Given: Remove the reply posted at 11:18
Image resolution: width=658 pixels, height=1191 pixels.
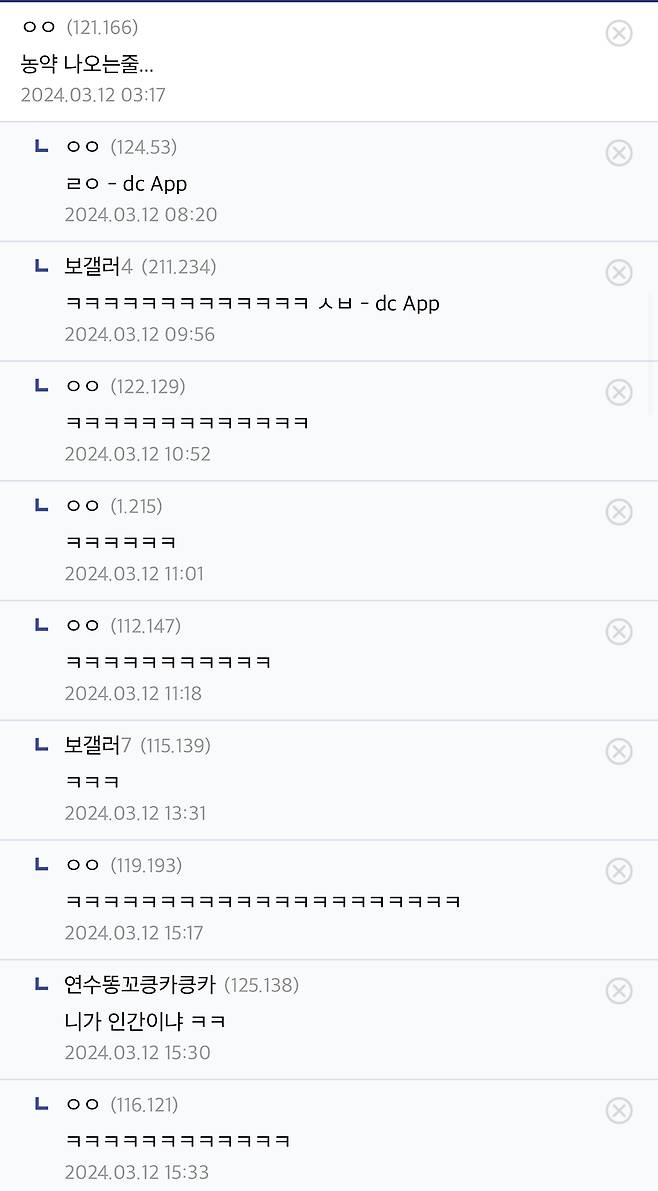Looking at the screenshot, I should (x=618, y=632).
